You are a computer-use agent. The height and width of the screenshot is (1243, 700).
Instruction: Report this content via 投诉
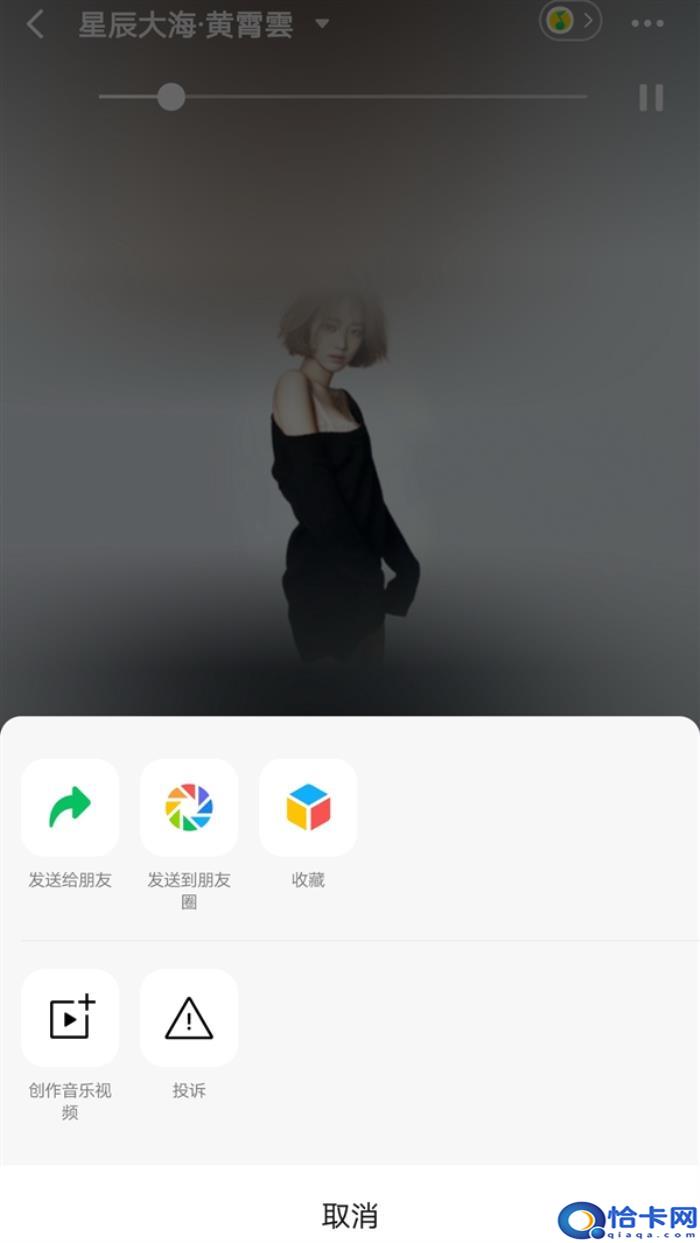click(x=189, y=1018)
